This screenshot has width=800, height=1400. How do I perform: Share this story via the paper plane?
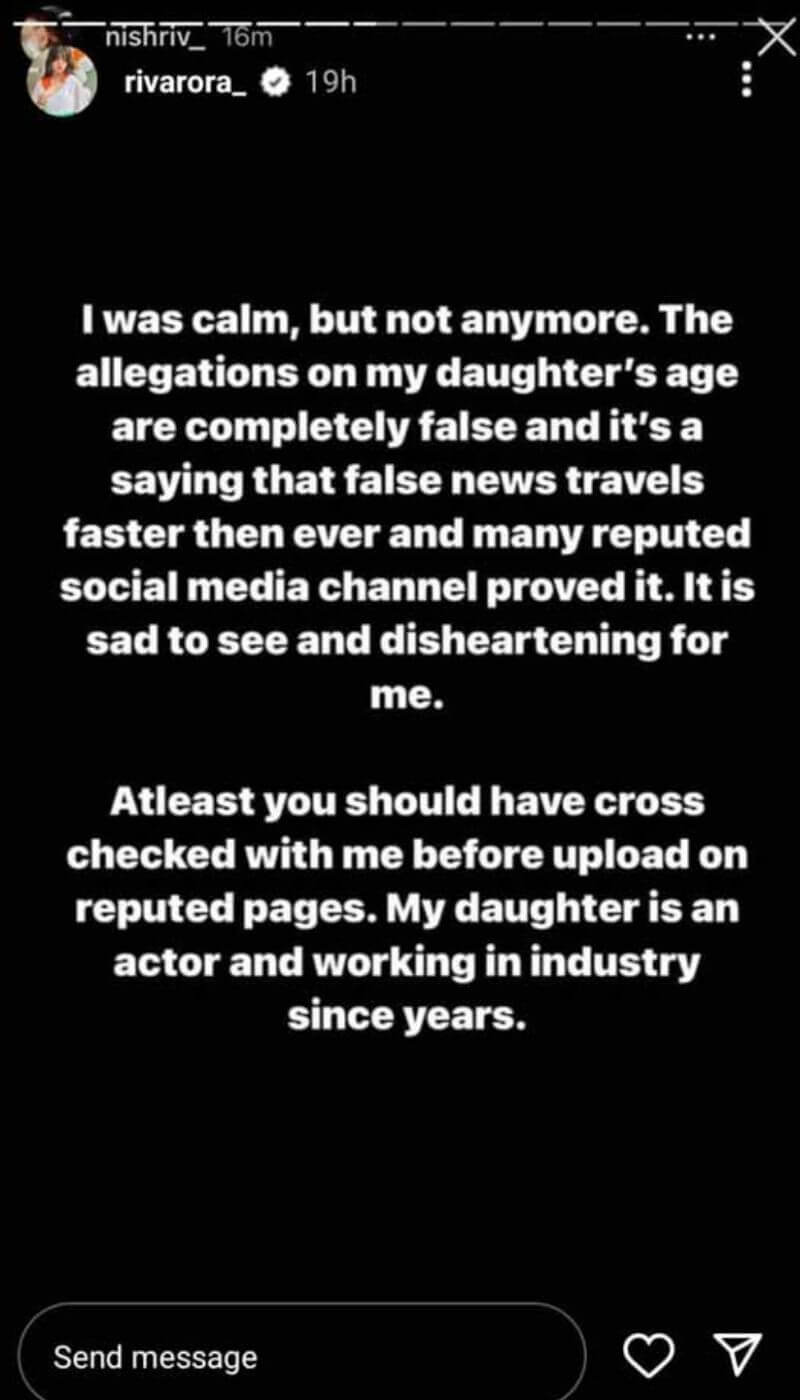[740, 1355]
